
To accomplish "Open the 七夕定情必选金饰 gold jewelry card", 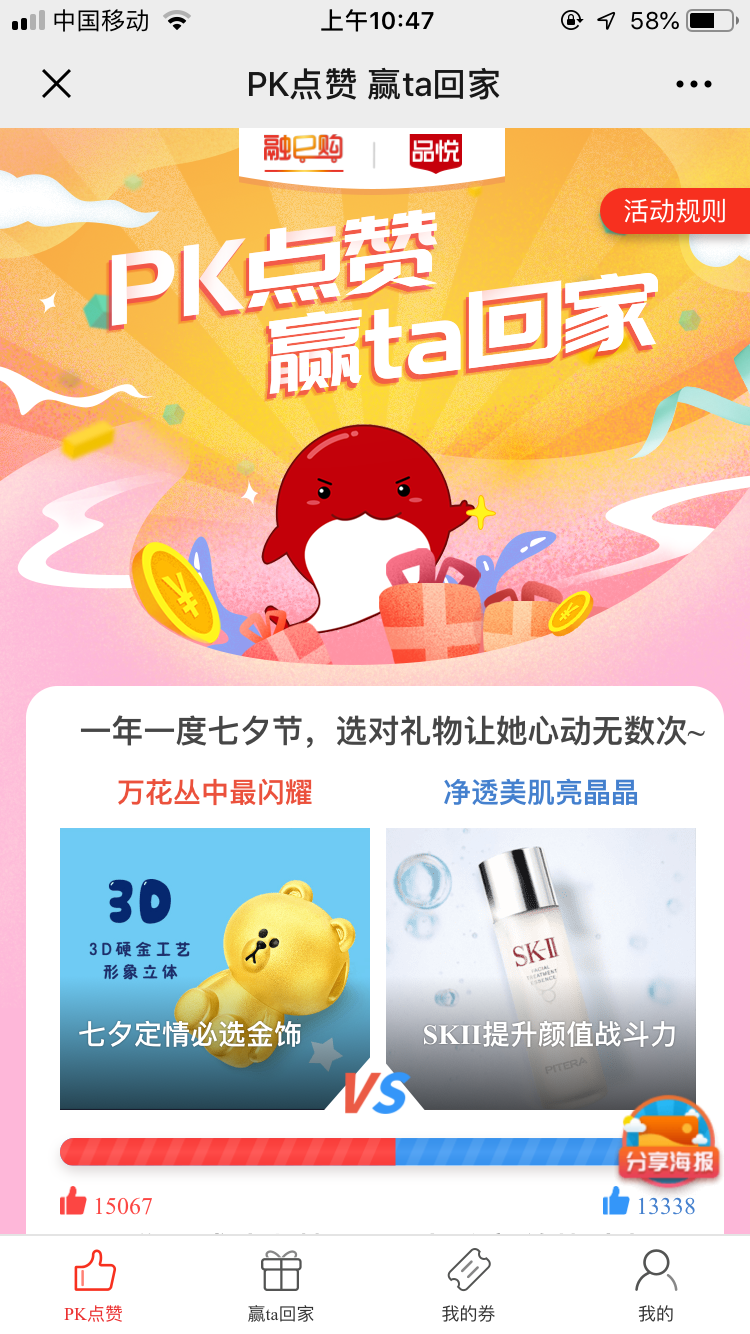I will [x=215, y=968].
